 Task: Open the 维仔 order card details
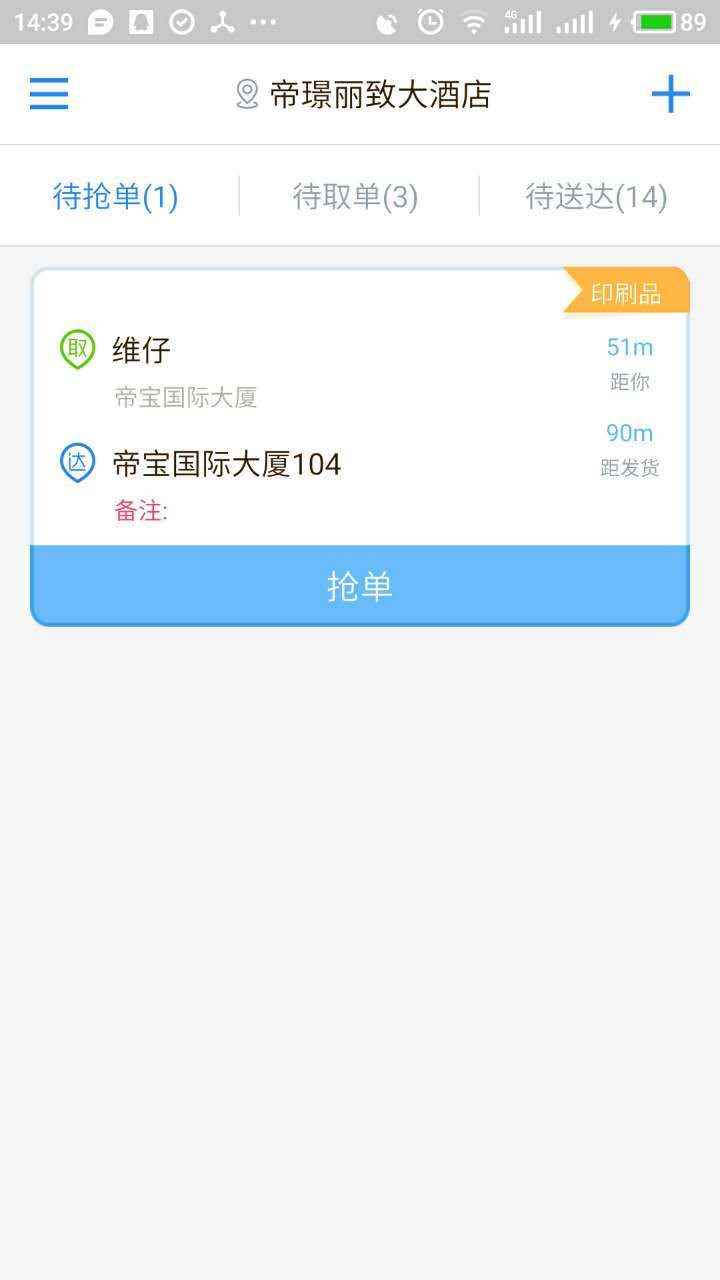tap(360, 407)
